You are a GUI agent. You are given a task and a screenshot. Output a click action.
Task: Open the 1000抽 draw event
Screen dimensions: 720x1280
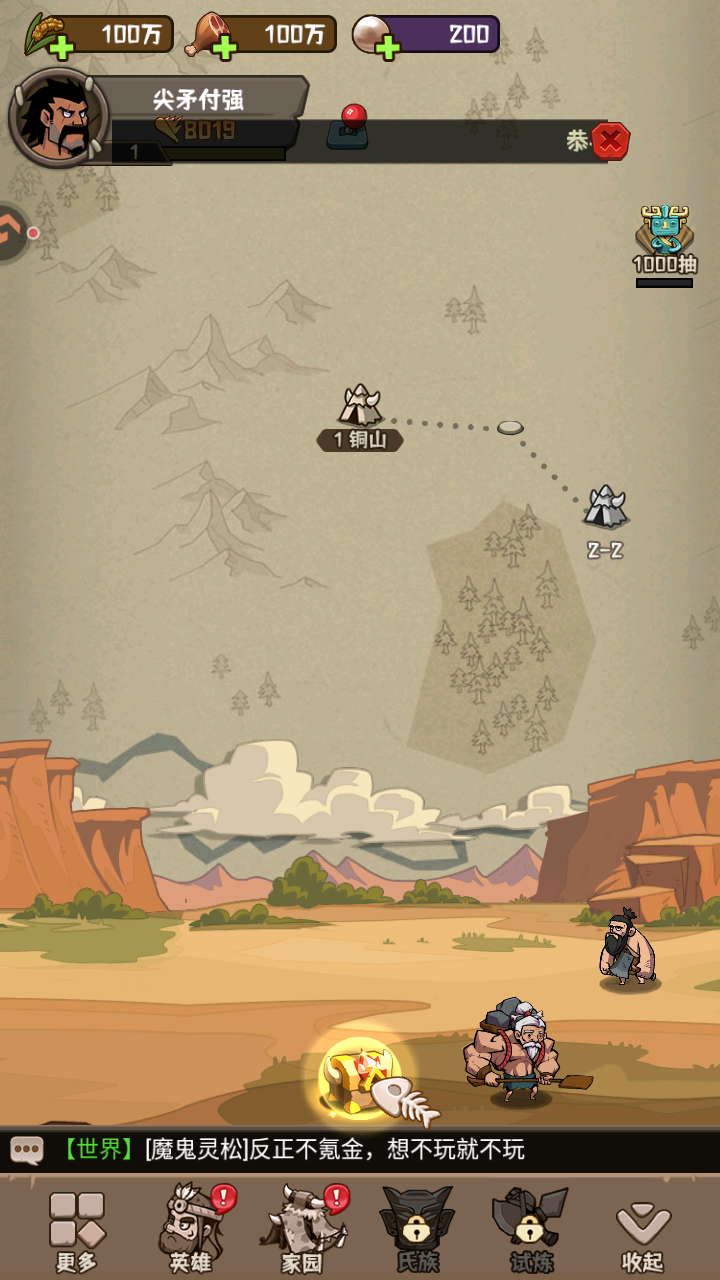[664, 241]
